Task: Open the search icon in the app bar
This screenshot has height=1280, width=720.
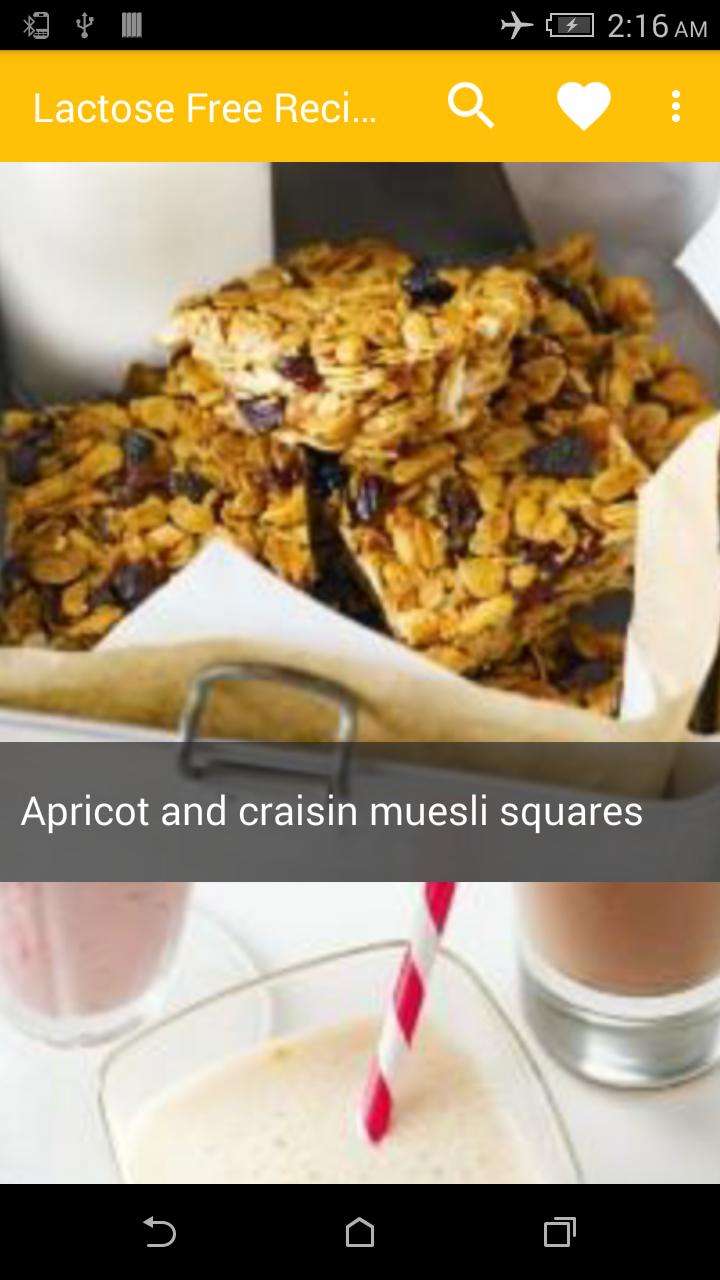Action: coord(470,105)
